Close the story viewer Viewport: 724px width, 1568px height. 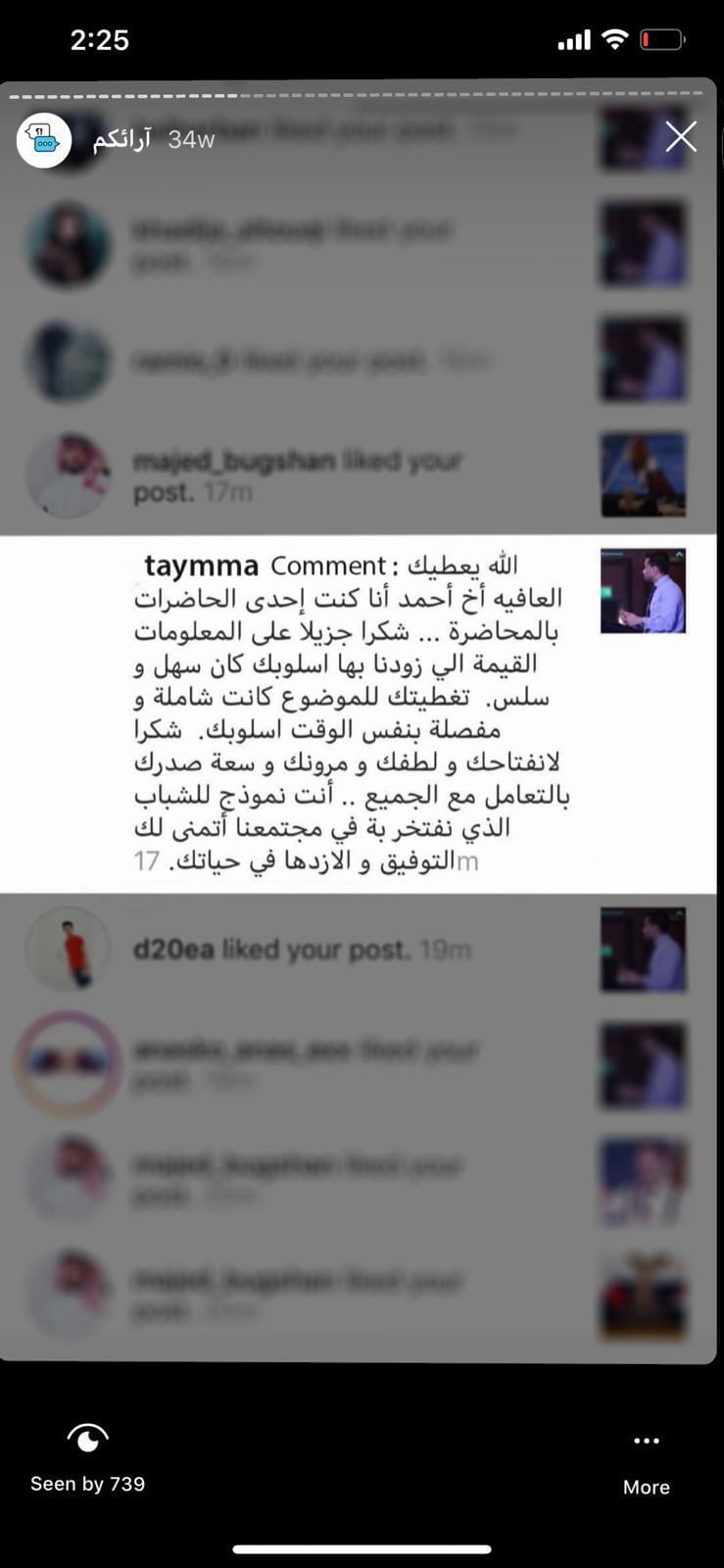coord(681,136)
